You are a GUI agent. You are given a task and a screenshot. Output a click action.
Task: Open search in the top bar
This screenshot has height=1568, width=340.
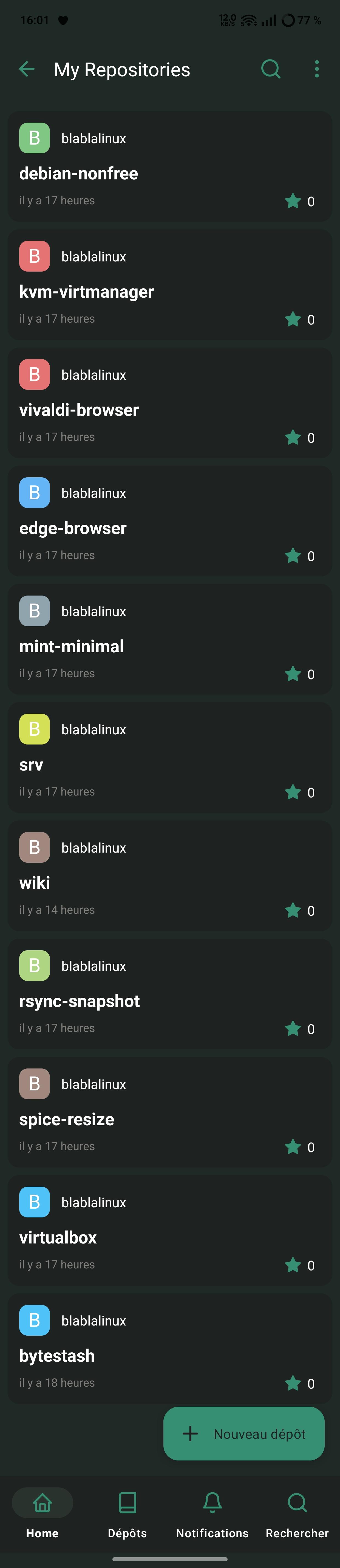click(x=271, y=69)
